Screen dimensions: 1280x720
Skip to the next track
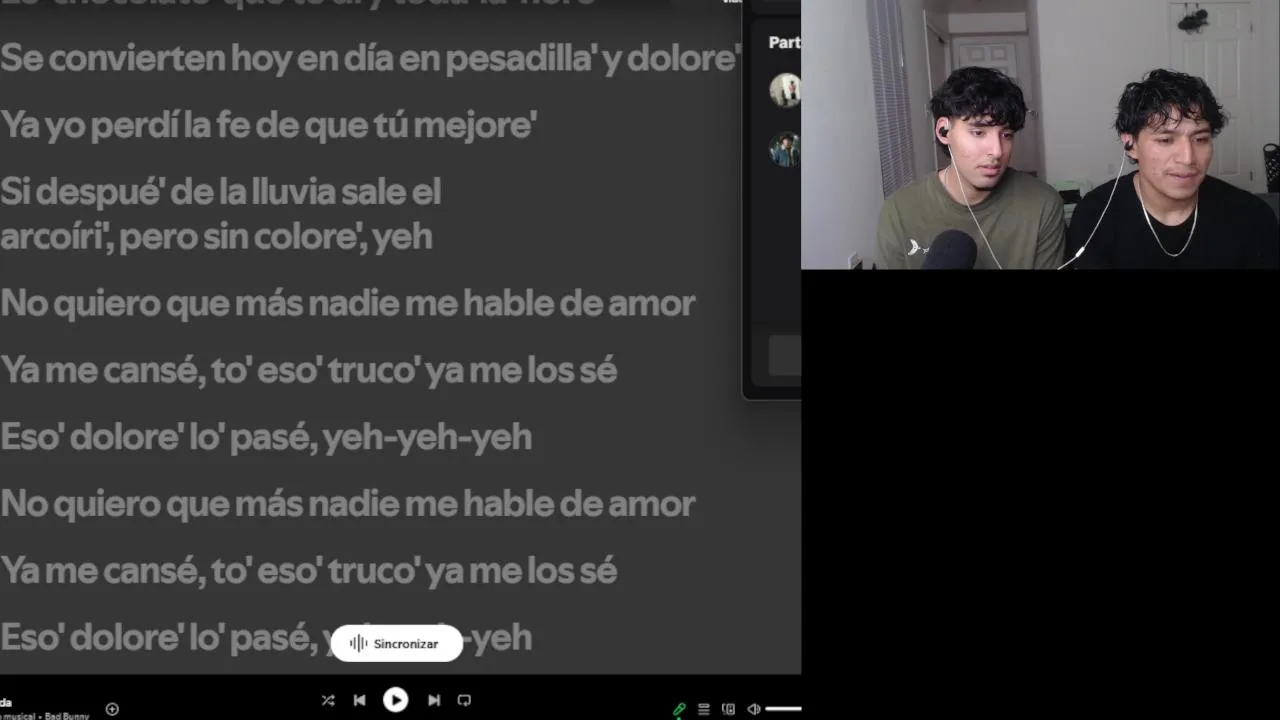pyautogui.click(x=434, y=700)
